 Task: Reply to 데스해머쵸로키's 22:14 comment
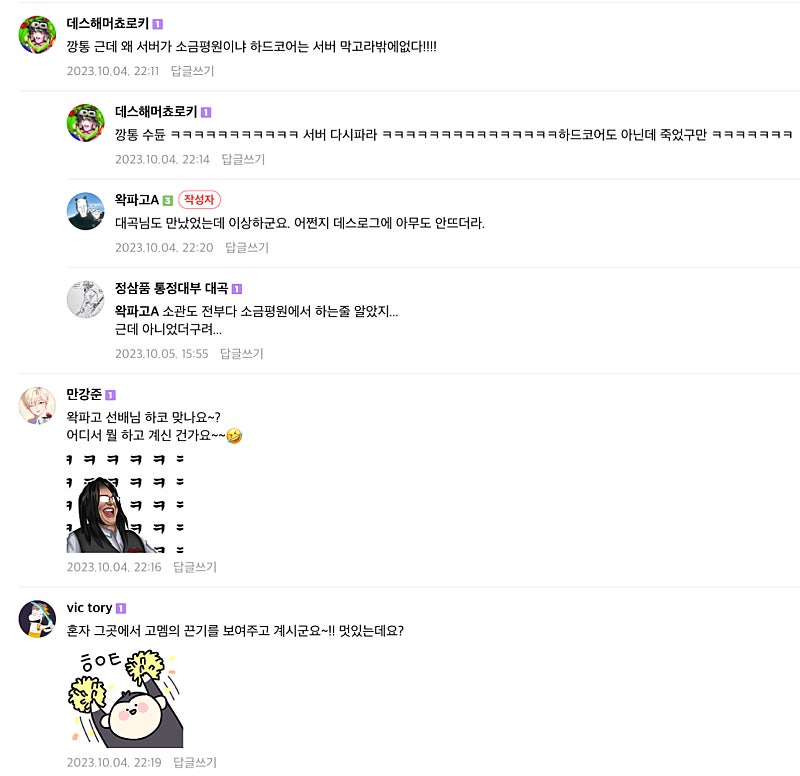click(243, 159)
